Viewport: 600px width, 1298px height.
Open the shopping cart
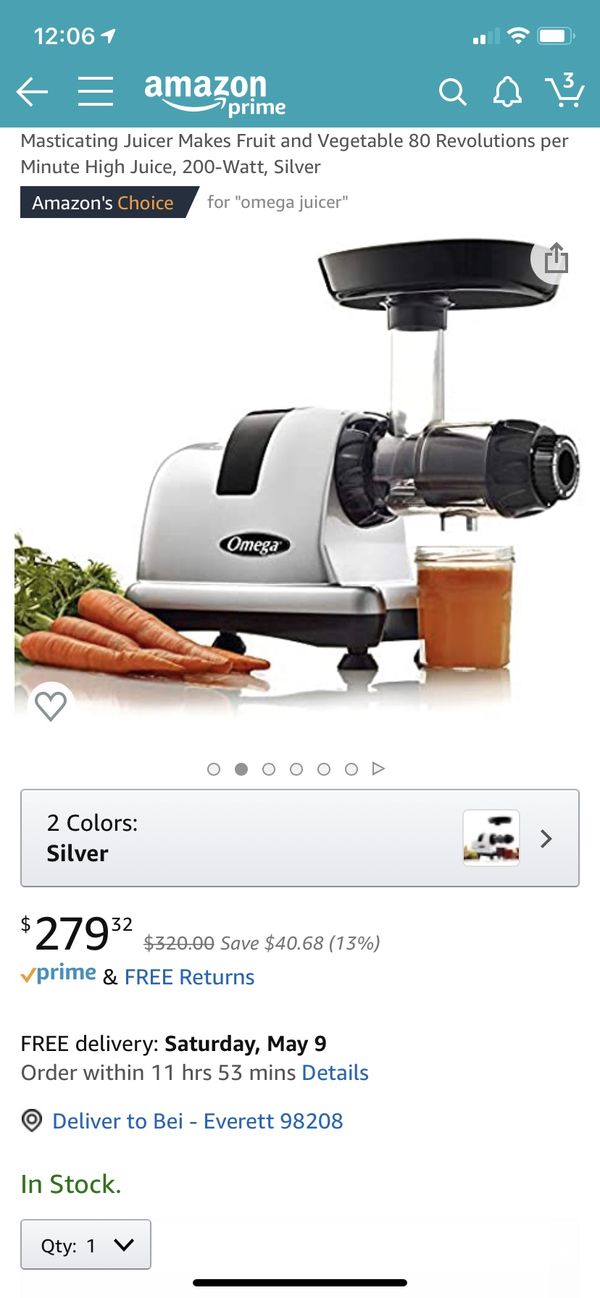(x=565, y=90)
